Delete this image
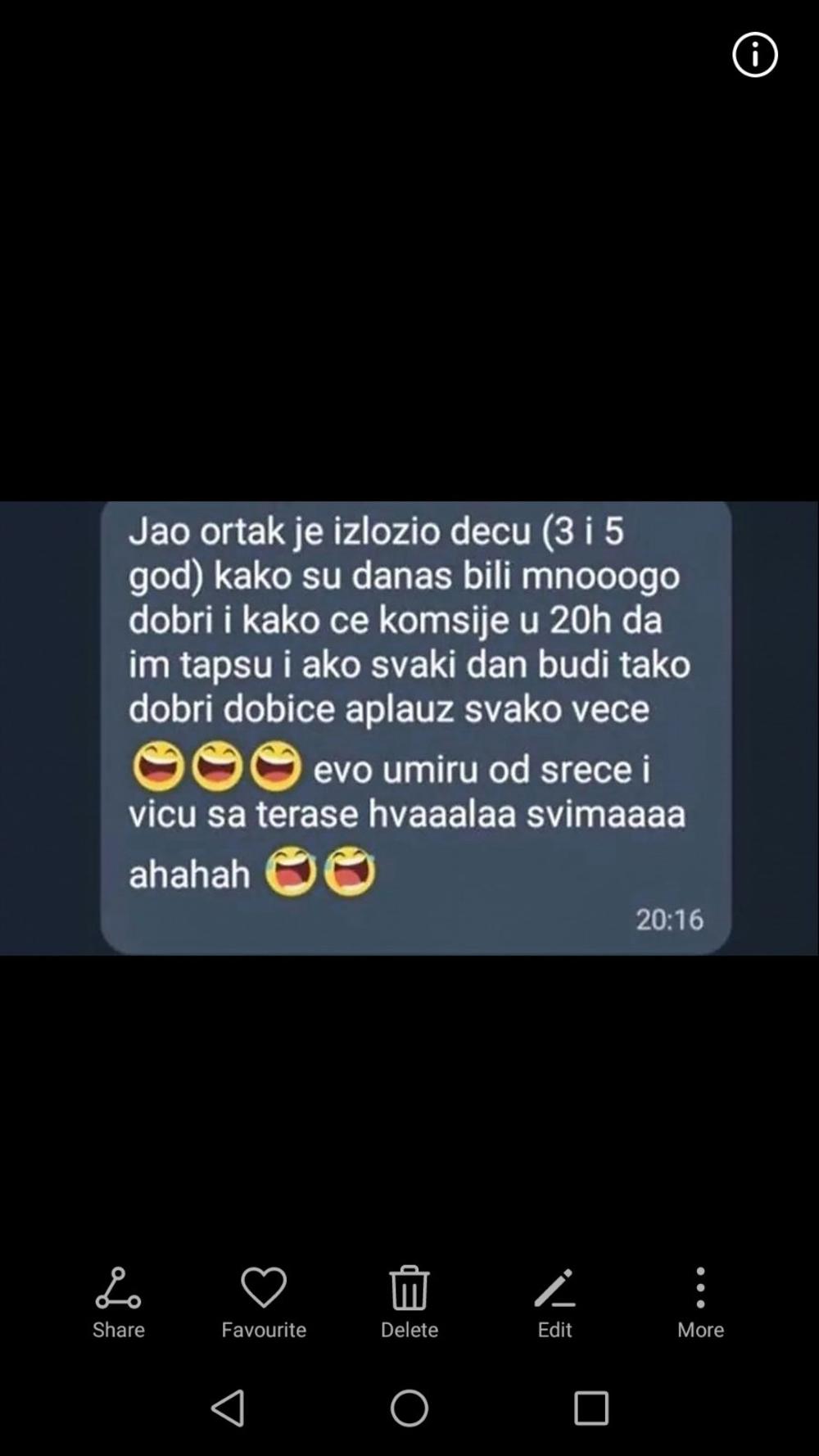819x1456 pixels. 409,1301
